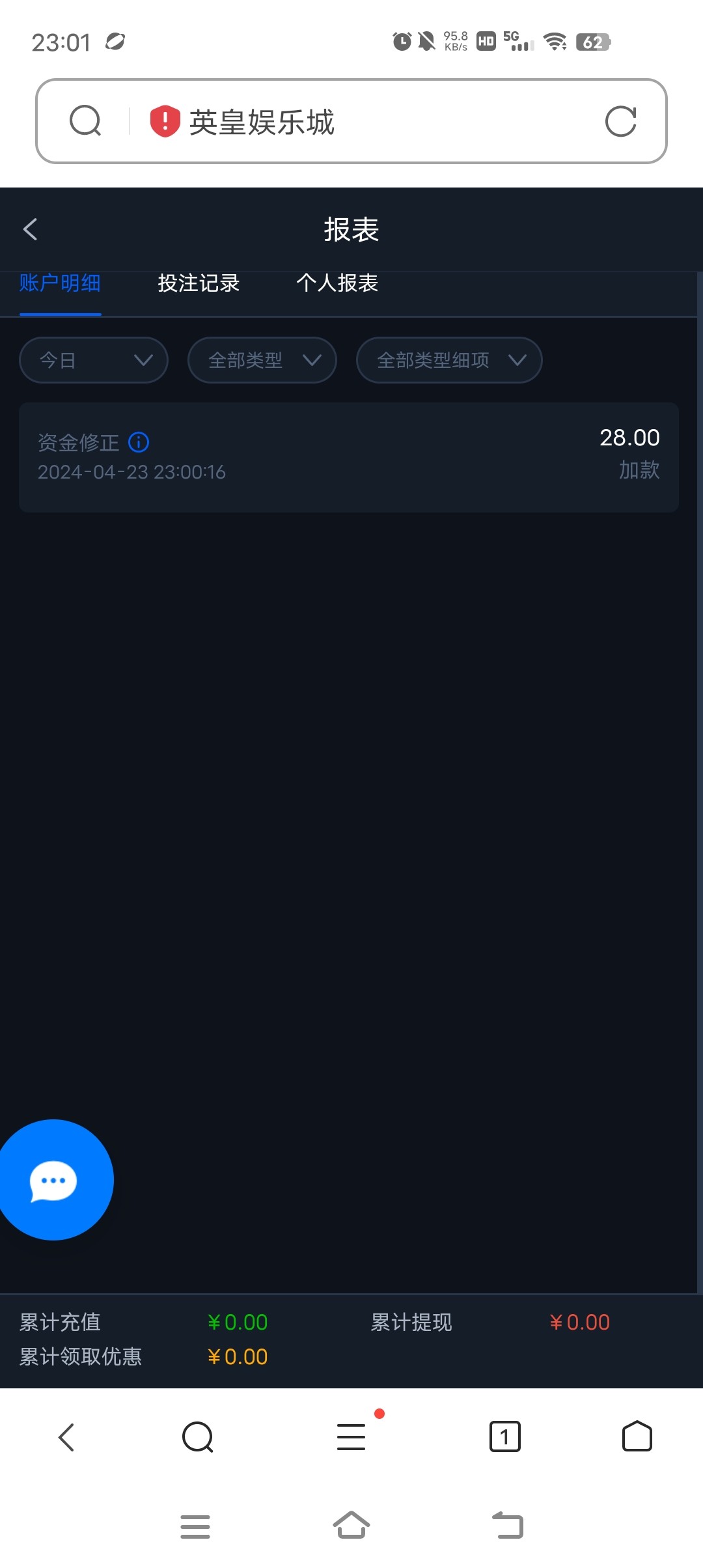This screenshot has height=1568, width=703.
Task: Tap the address bar showing 英皇娱乐城
Action: [365, 122]
